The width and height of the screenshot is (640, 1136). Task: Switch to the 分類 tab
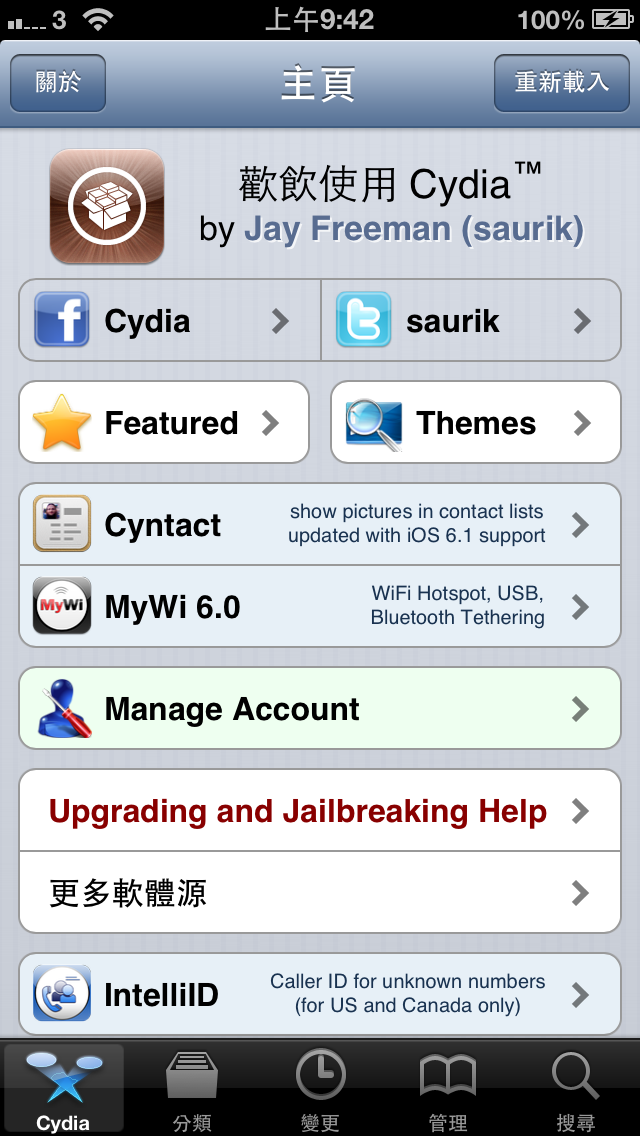(192, 1089)
